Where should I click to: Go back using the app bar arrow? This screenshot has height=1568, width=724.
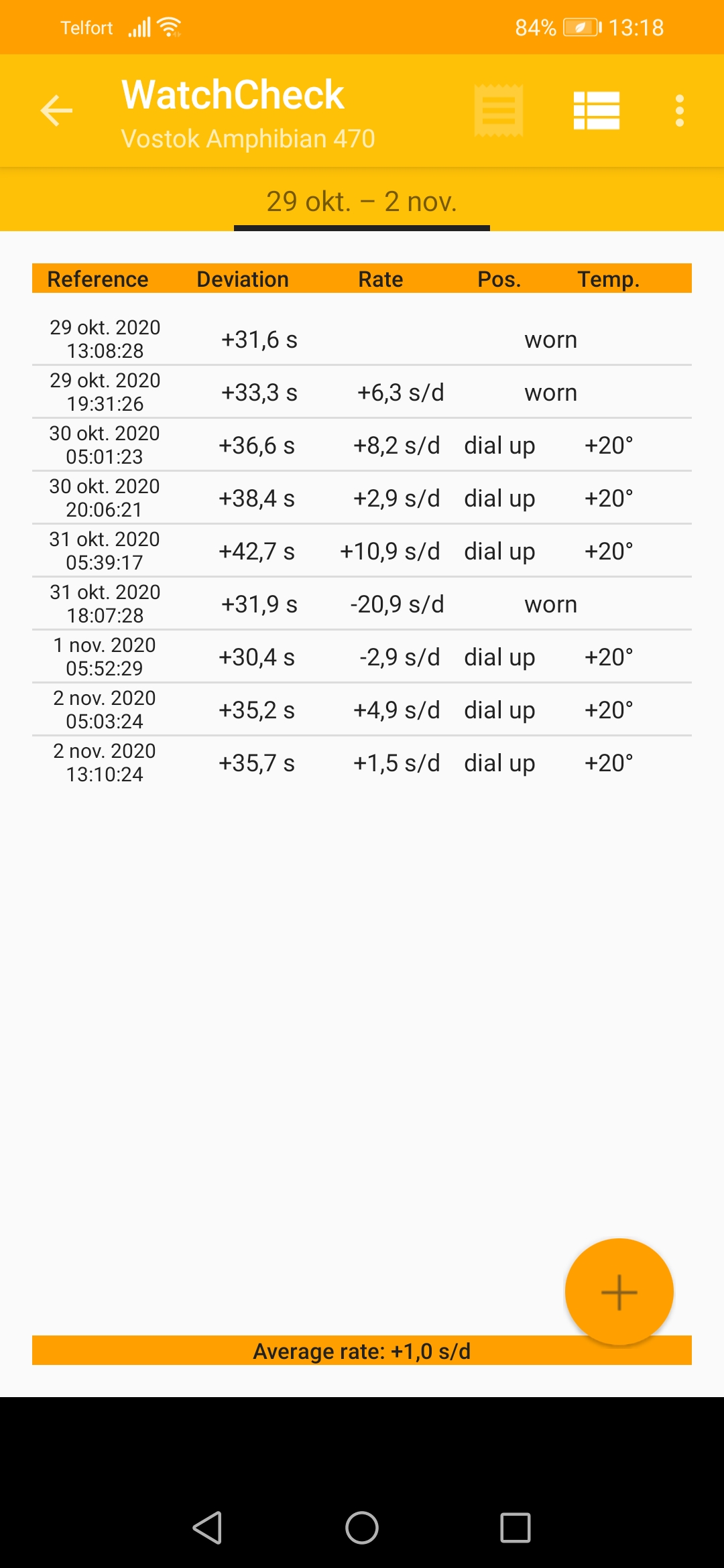coord(56,111)
